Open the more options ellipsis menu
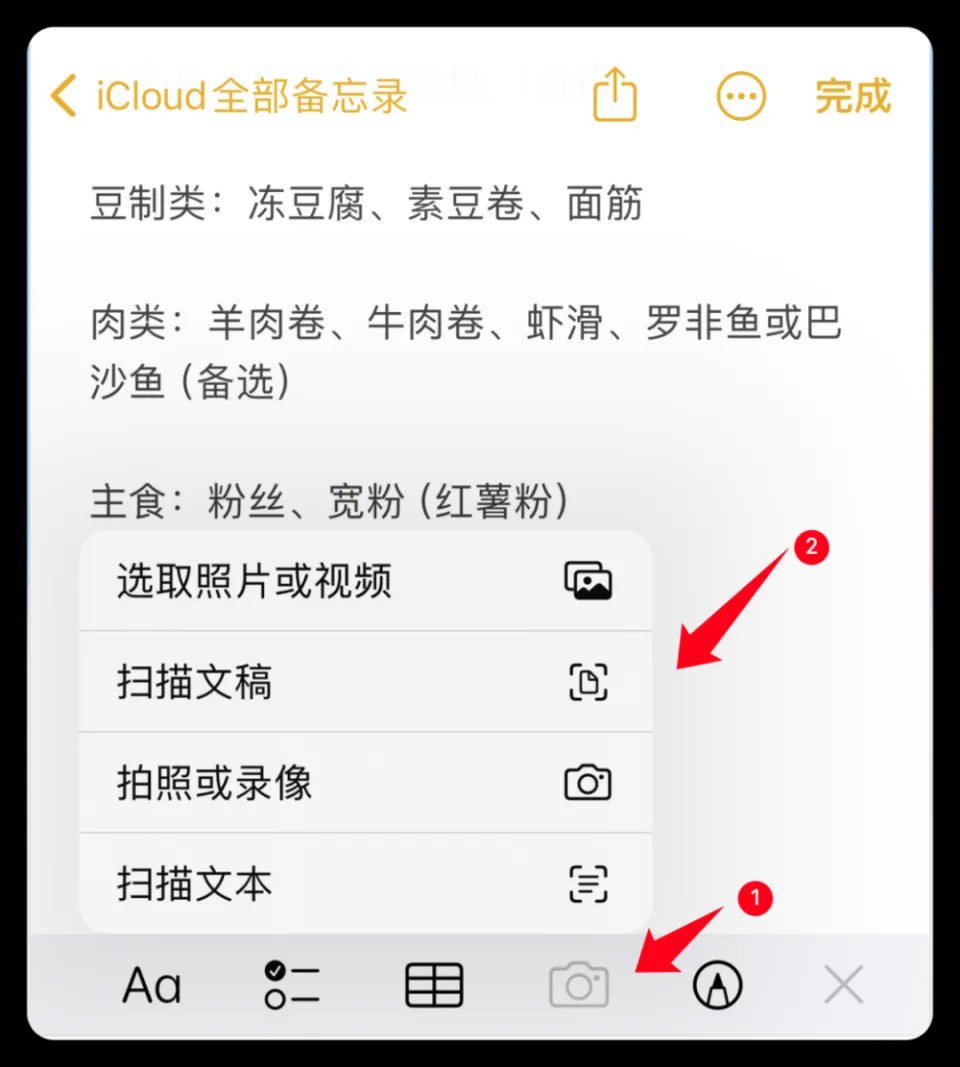Screen dimensions: 960x1067 (x=741, y=97)
